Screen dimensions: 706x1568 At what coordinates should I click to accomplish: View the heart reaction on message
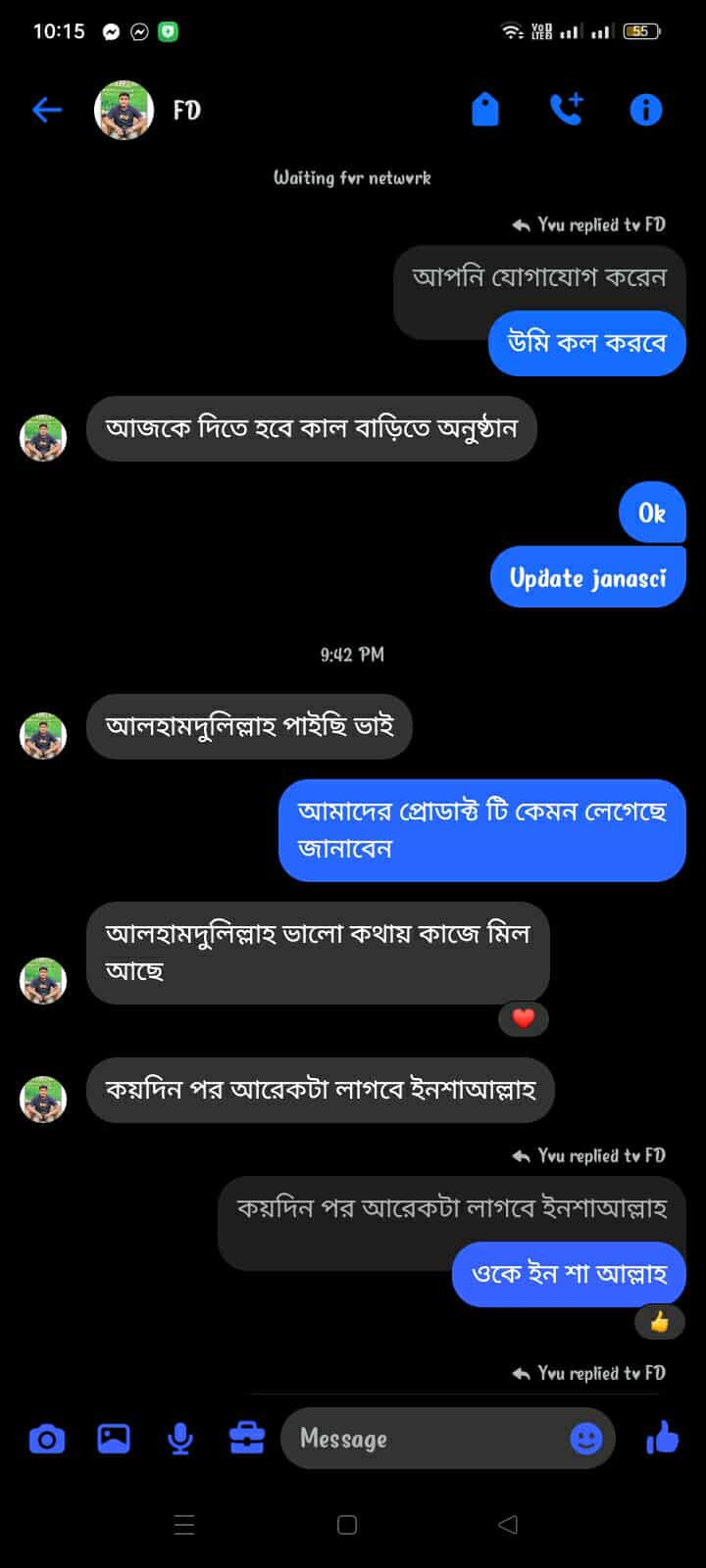524,1018
